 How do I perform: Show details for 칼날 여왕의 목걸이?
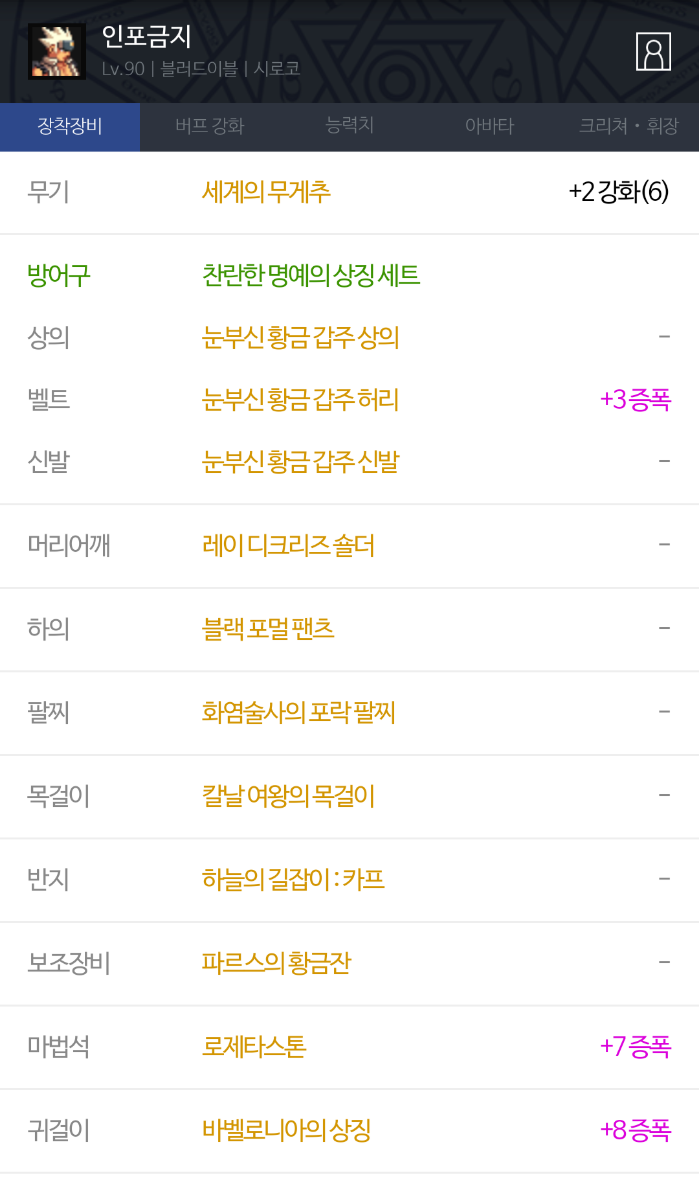pyautogui.click(x=288, y=796)
